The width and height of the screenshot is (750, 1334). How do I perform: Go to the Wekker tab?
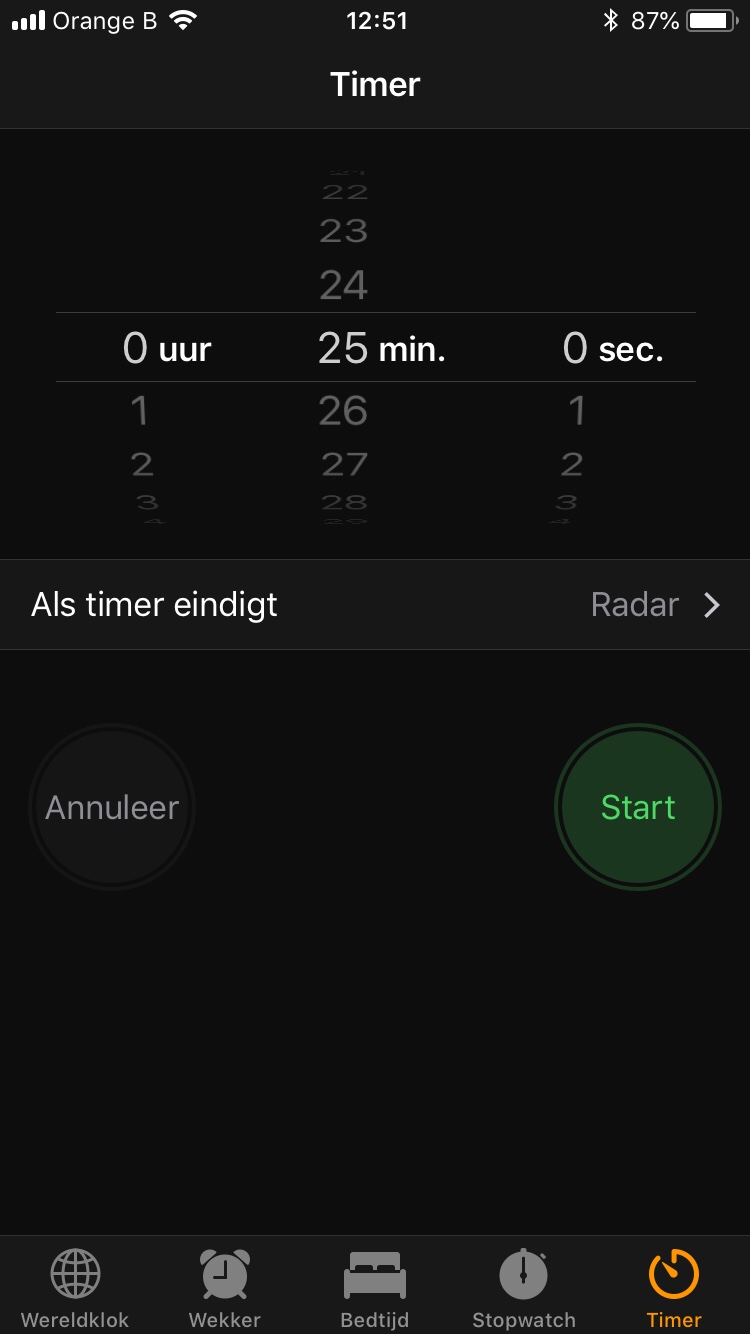(x=225, y=1288)
